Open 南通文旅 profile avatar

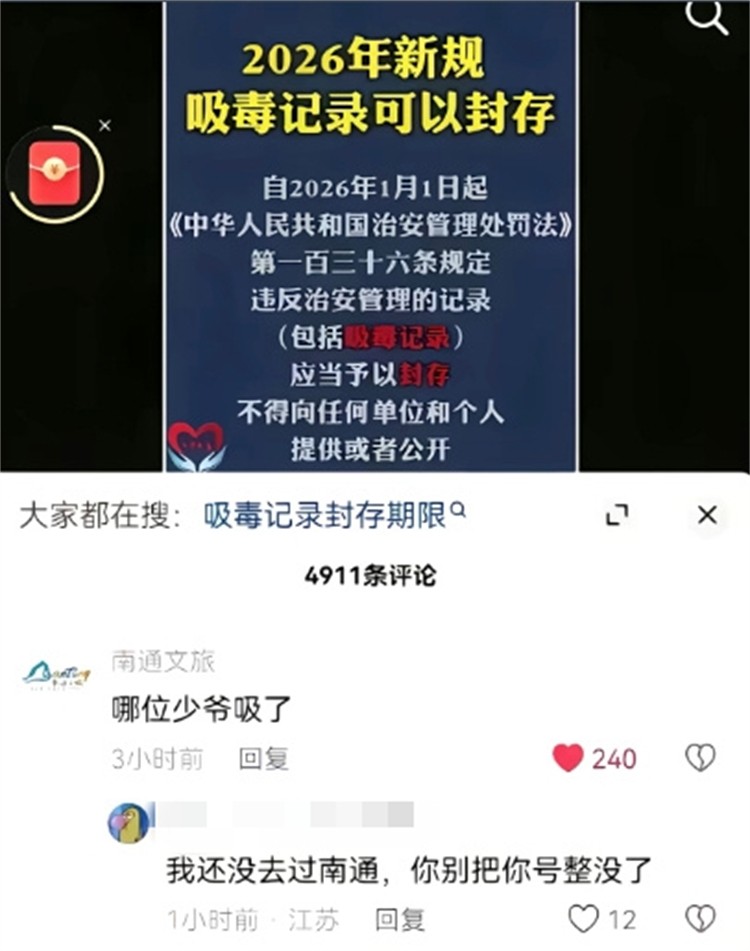pos(56,675)
